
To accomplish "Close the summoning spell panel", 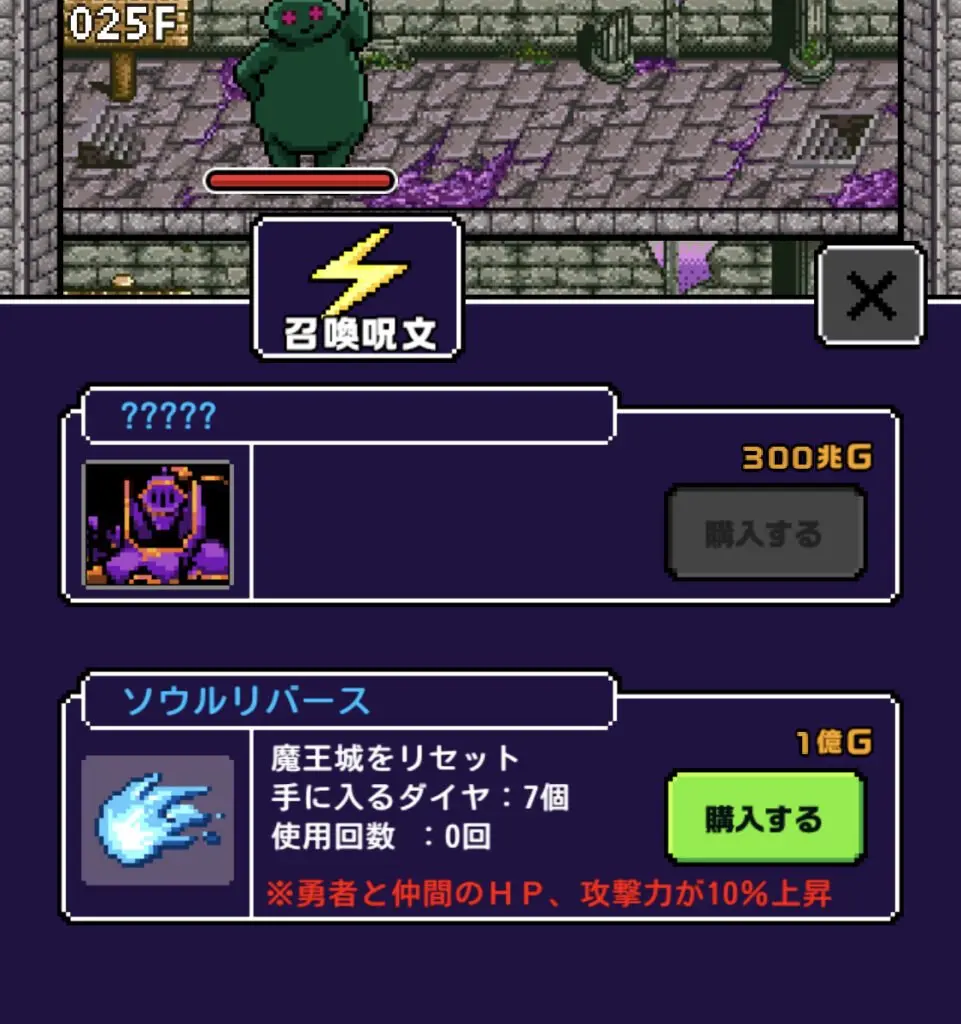I will click(x=868, y=297).
